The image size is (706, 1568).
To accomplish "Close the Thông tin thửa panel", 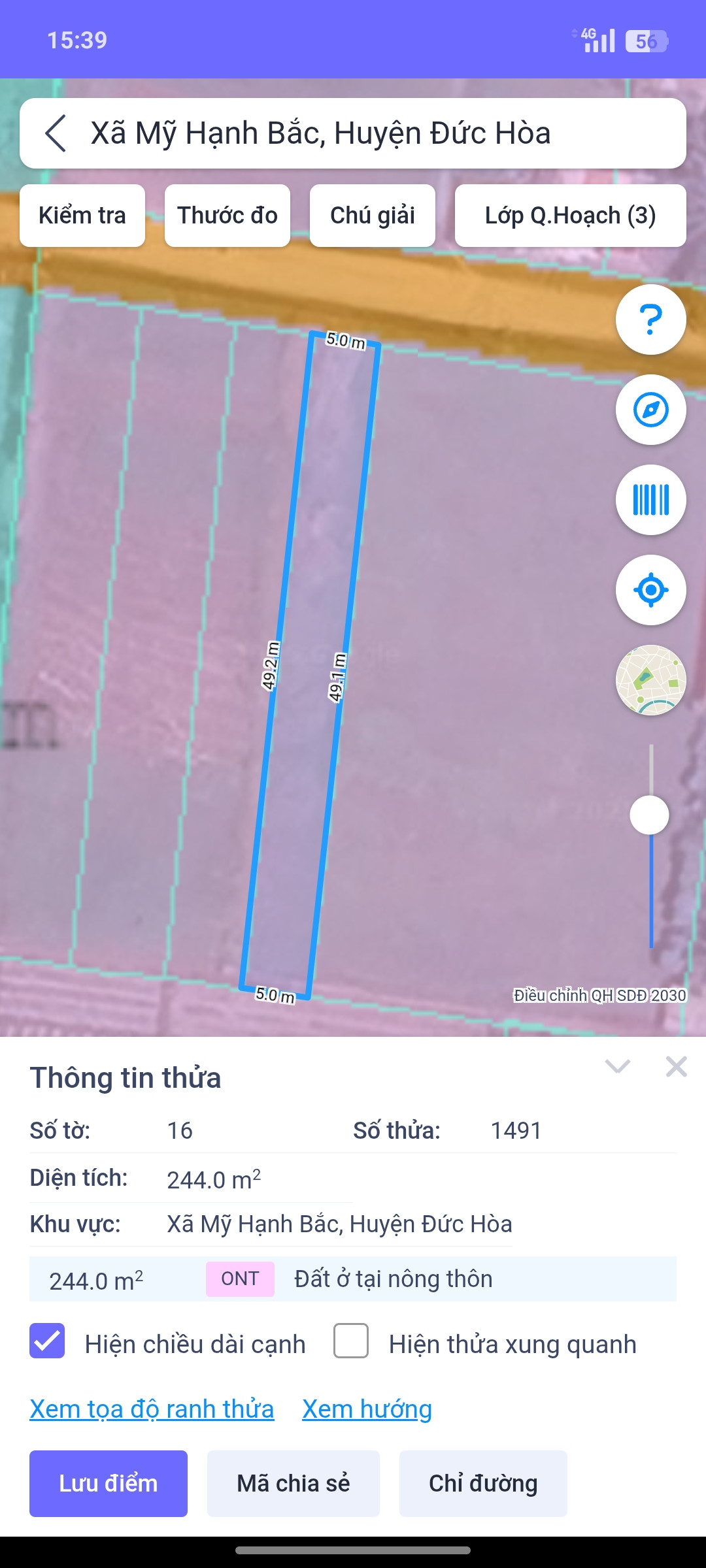I will click(x=676, y=1067).
